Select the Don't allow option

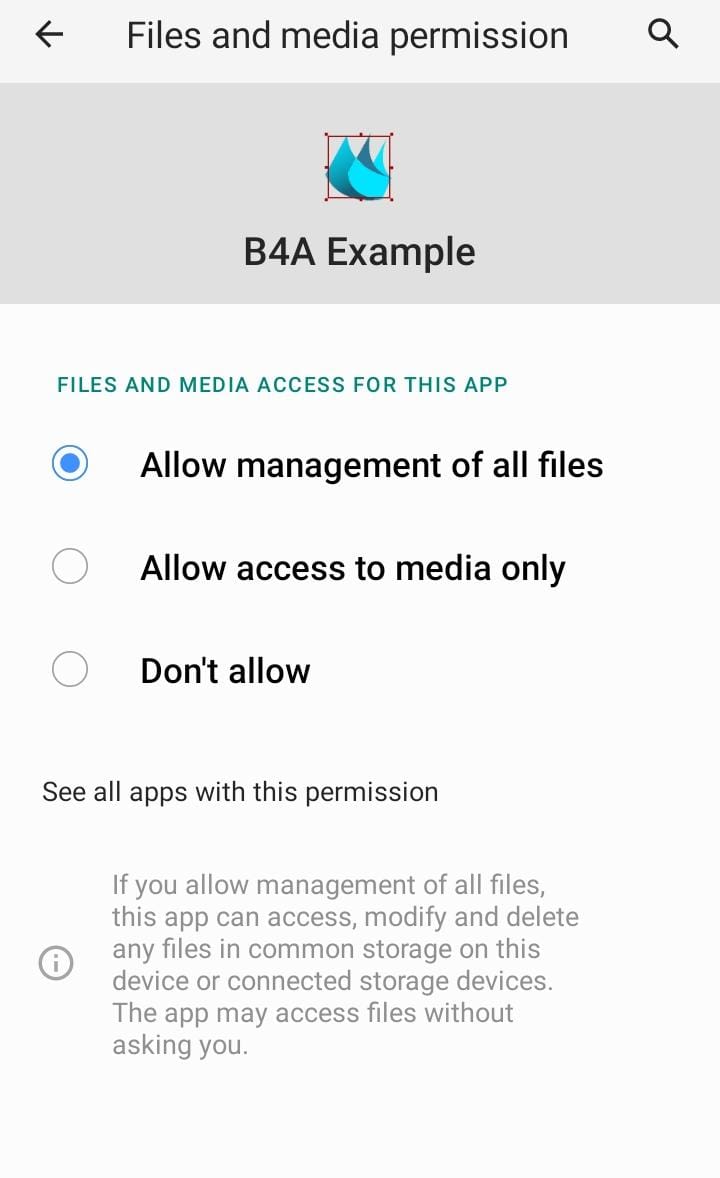click(70, 669)
